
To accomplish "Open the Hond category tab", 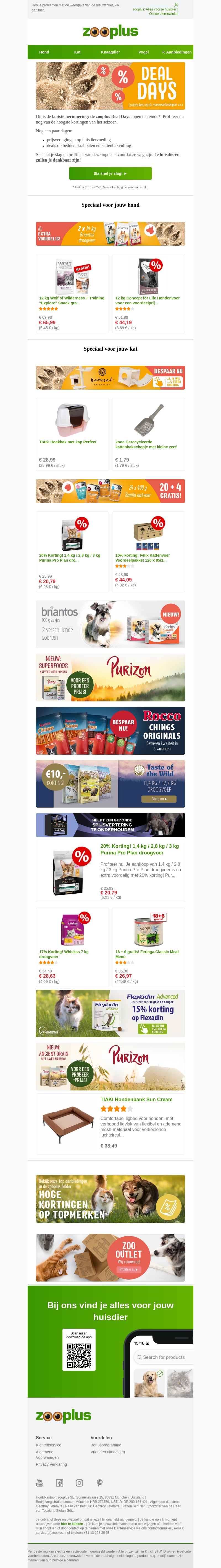I will pyautogui.click(x=44, y=52).
